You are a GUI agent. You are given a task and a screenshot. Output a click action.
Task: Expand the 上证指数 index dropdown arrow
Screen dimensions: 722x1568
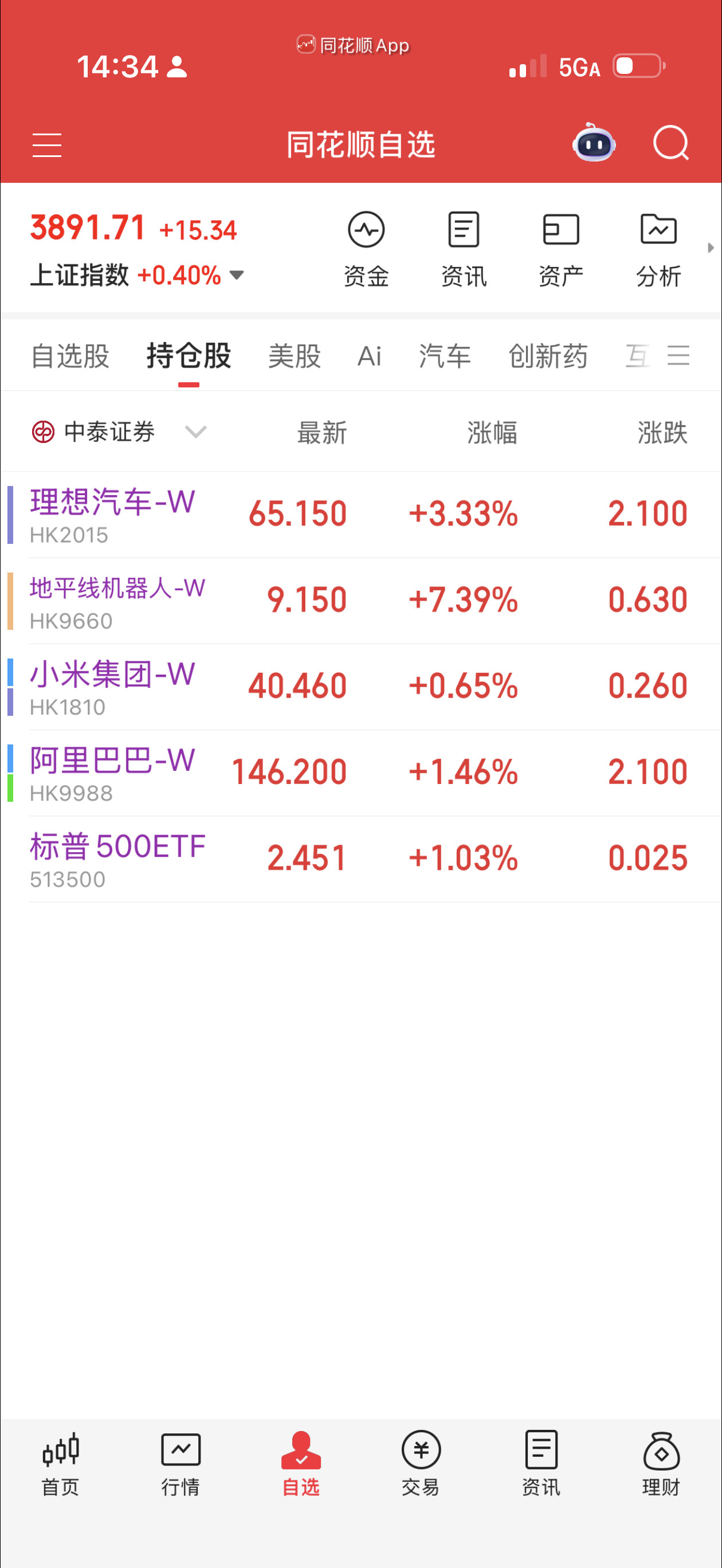point(237,275)
